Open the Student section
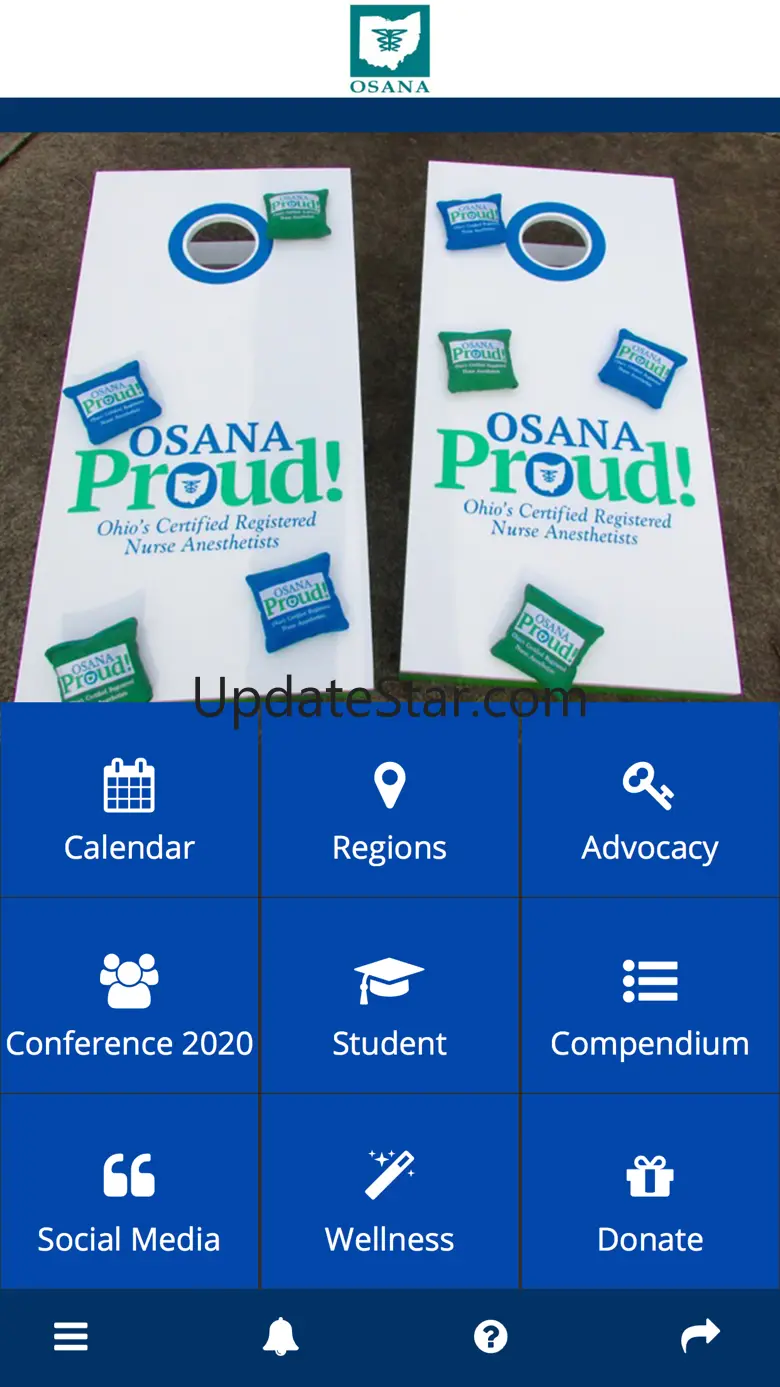This screenshot has width=780, height=1387. (x=389, y=1004)
